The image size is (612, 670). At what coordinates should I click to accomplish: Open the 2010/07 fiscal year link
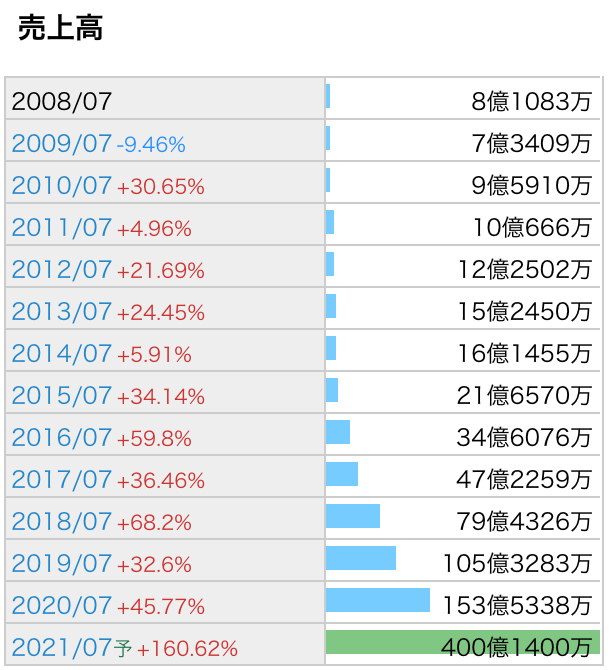61,186
